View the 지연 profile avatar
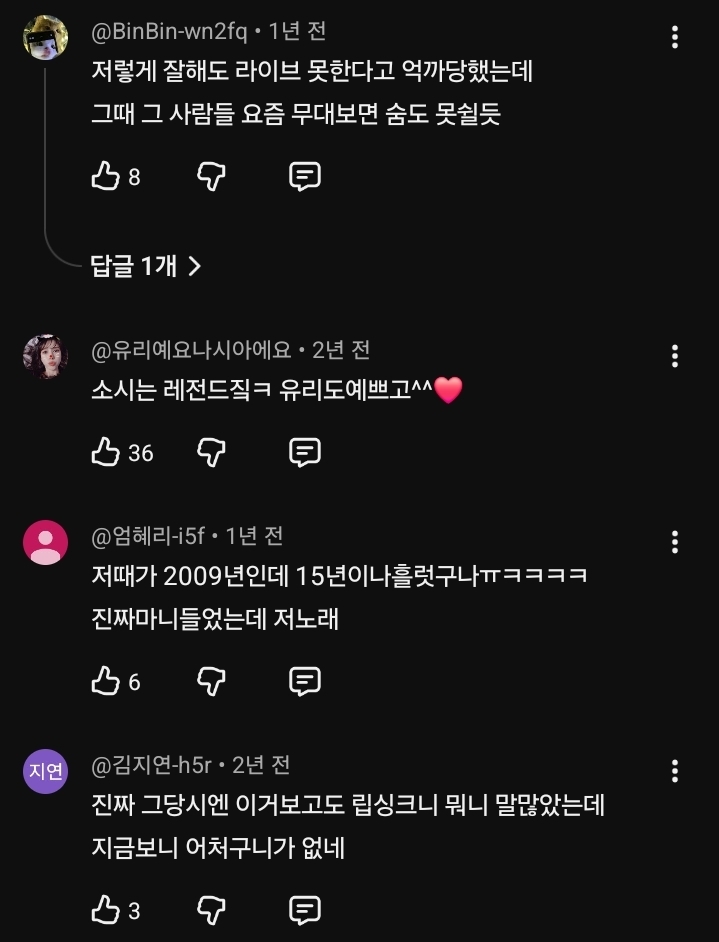The image size is (719, 942). coord(46,771)
